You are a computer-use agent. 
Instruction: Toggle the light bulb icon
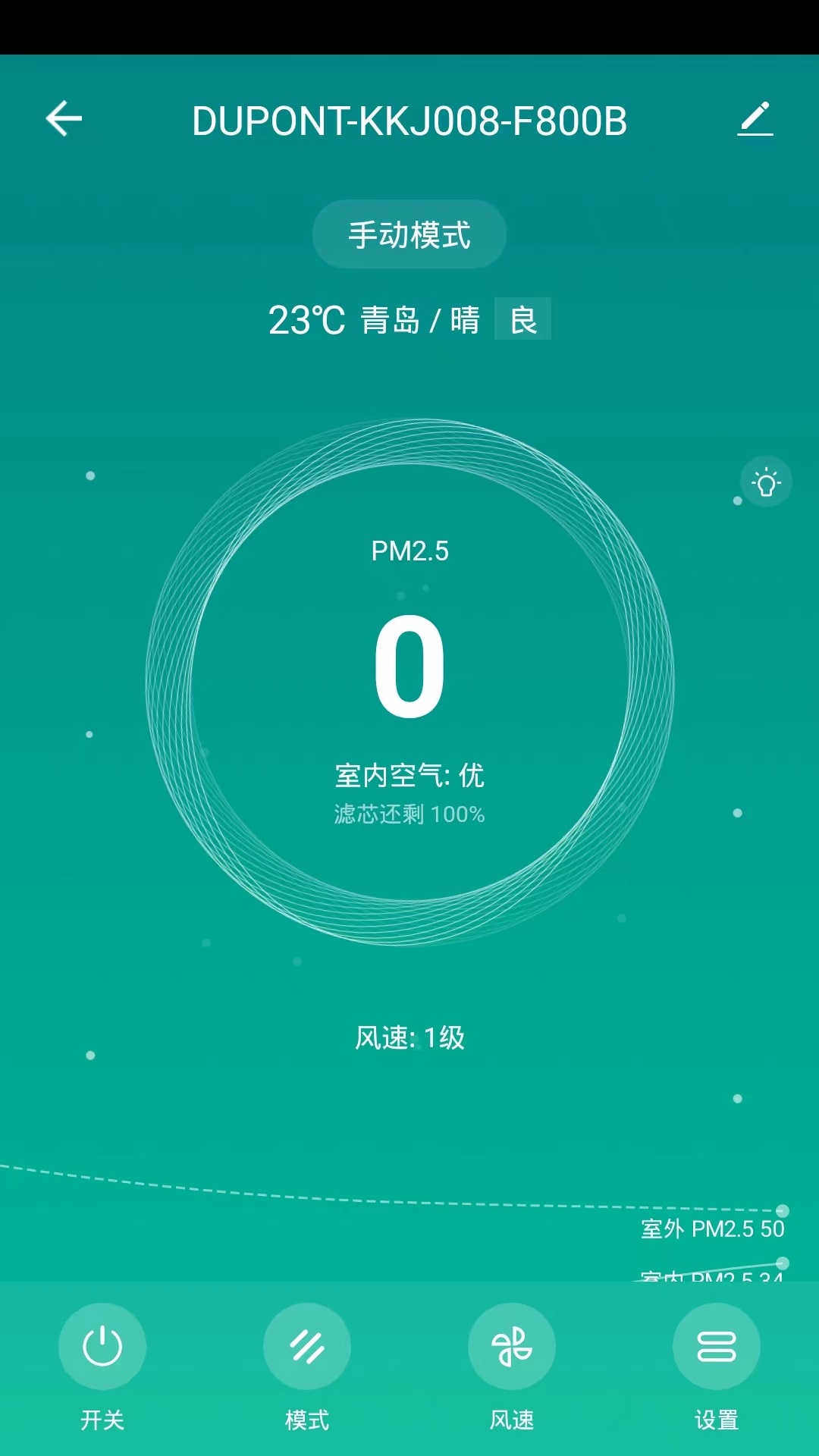pos(766,482)
